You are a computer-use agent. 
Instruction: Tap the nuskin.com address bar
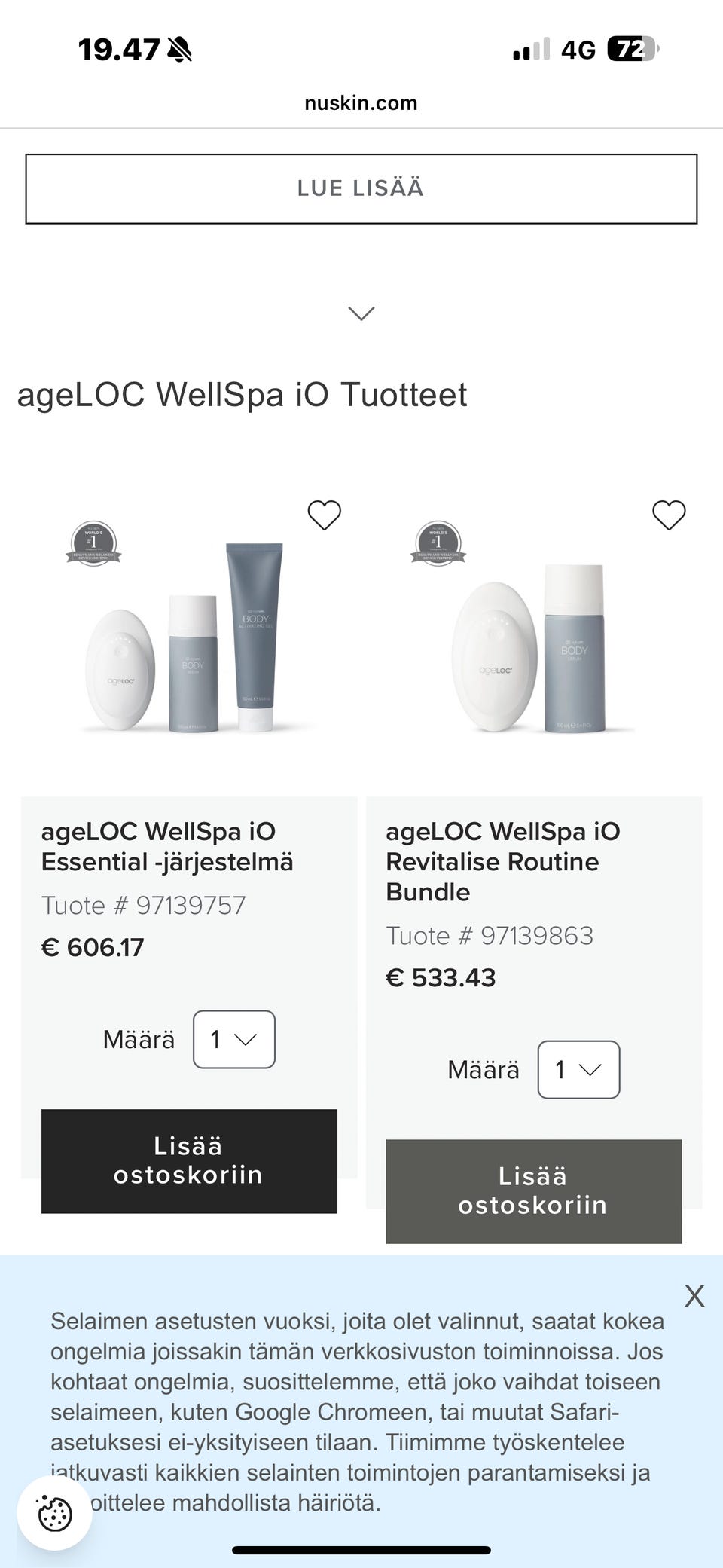pyautogui.click(x=361, y=103)
